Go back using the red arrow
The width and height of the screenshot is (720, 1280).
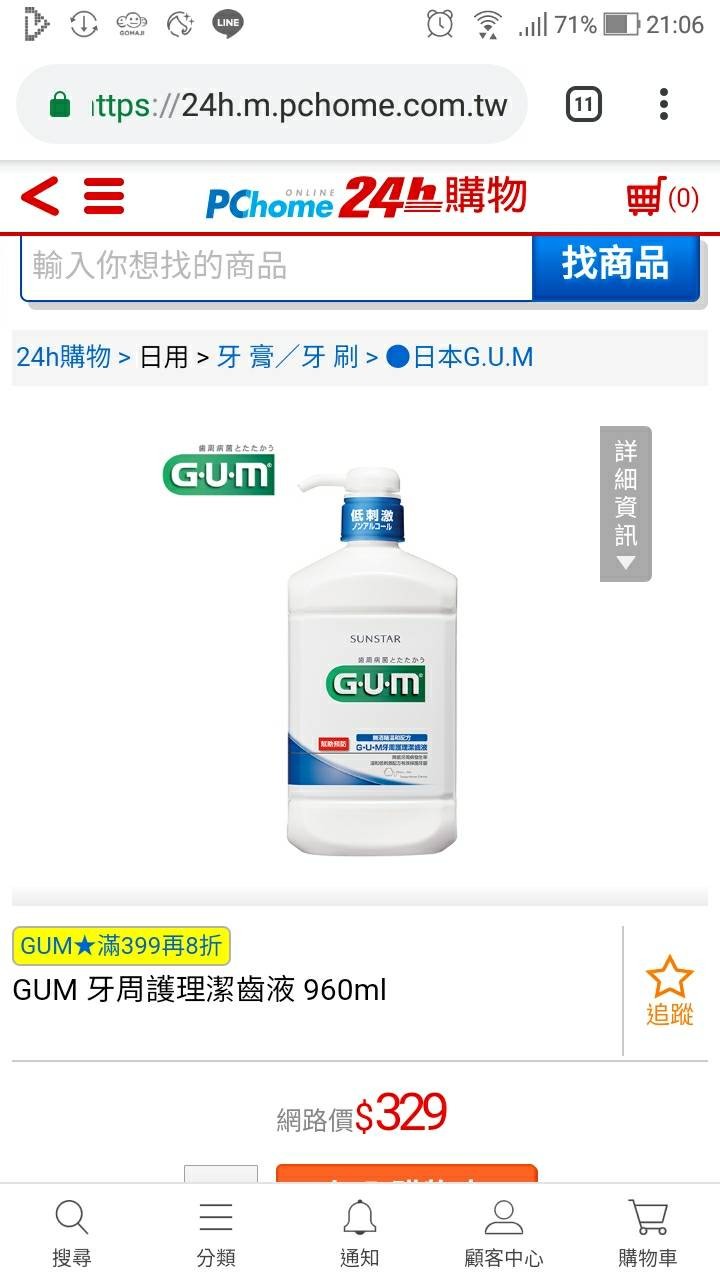[40, 196]
